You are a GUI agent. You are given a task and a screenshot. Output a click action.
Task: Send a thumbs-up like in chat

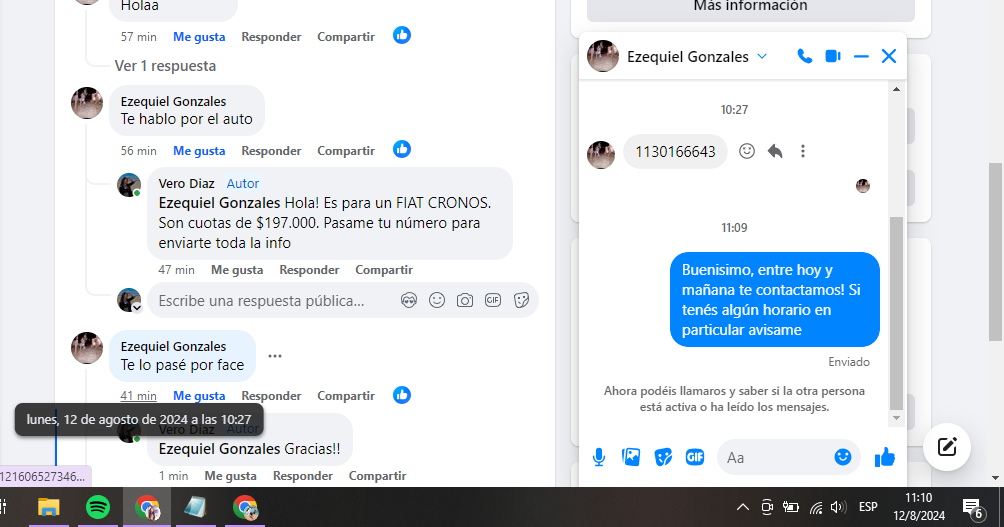tap(884, 457)
